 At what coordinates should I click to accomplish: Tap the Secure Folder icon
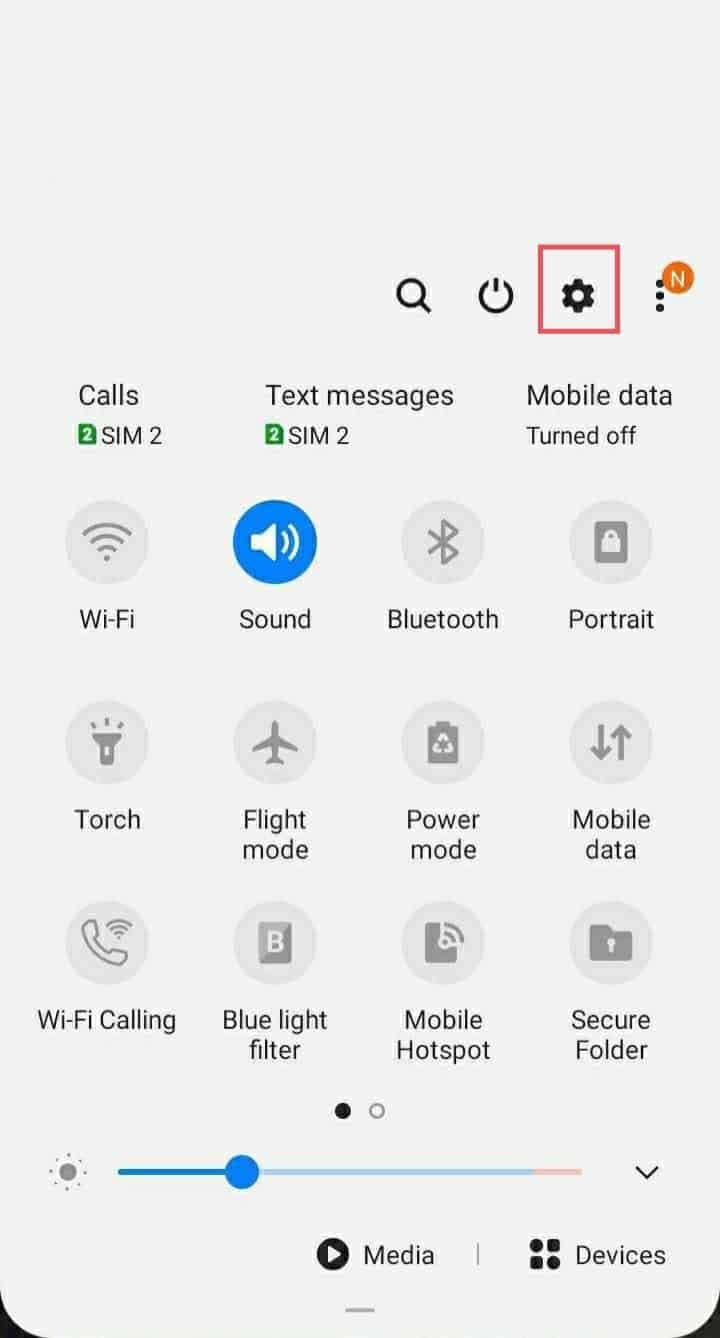click(611, 942)
